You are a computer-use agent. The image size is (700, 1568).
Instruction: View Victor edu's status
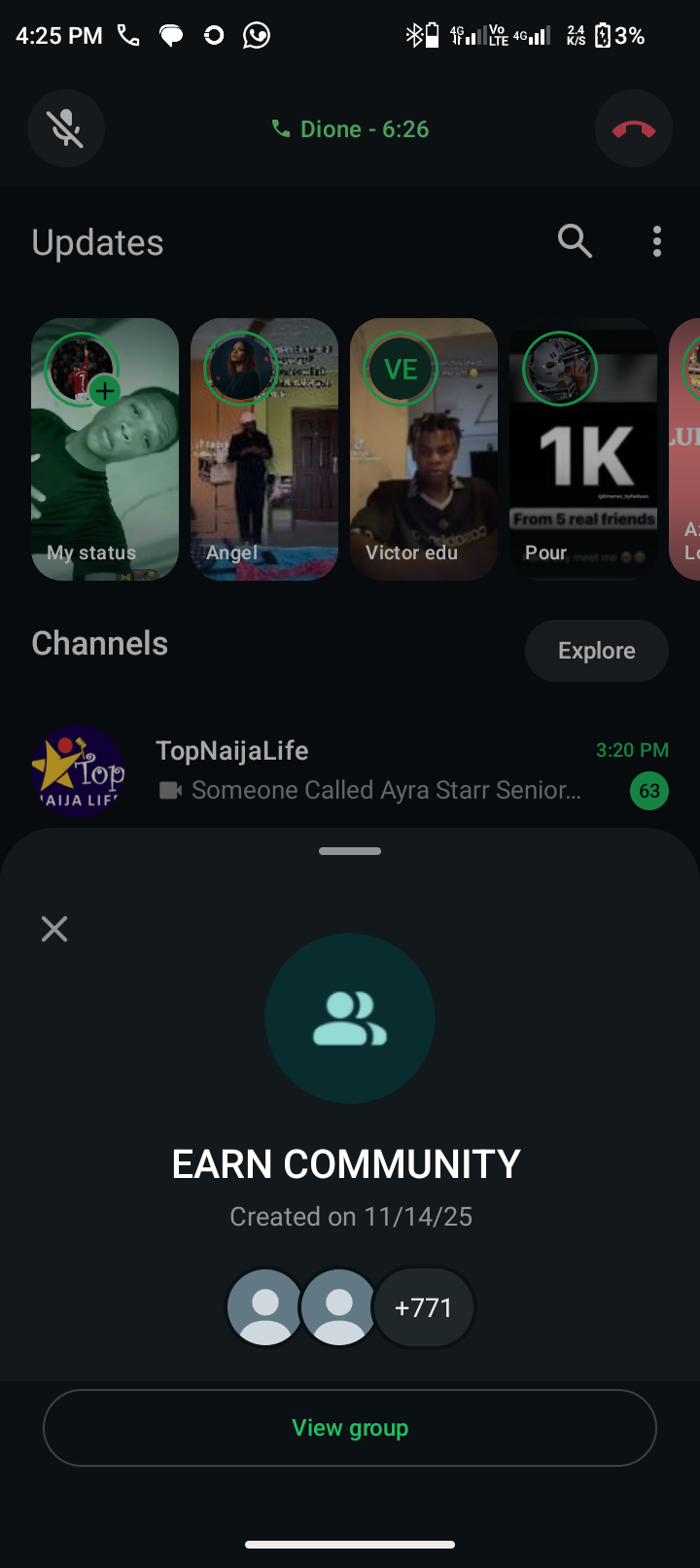(x=423, y=449)
